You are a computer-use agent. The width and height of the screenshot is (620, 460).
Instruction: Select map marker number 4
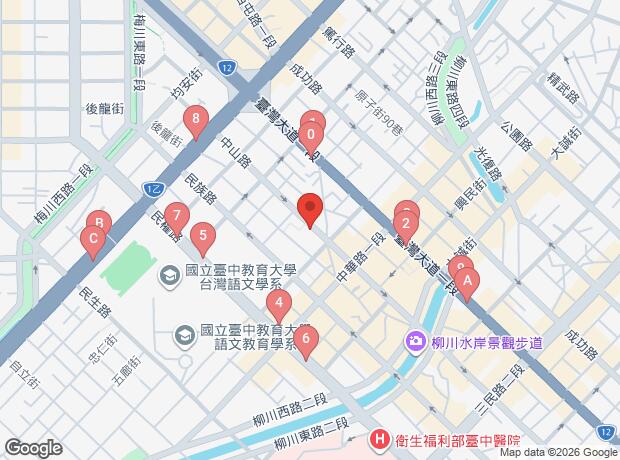click(280, 305)
